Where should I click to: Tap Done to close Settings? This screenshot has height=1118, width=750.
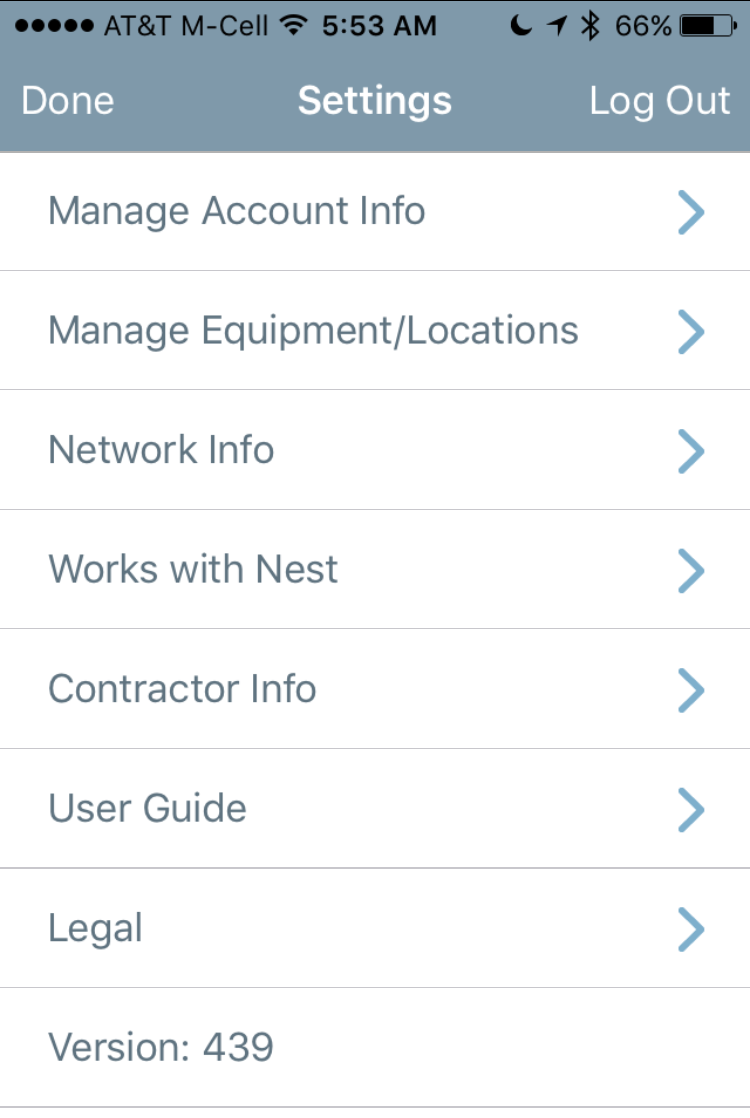[x=67, y=101]
